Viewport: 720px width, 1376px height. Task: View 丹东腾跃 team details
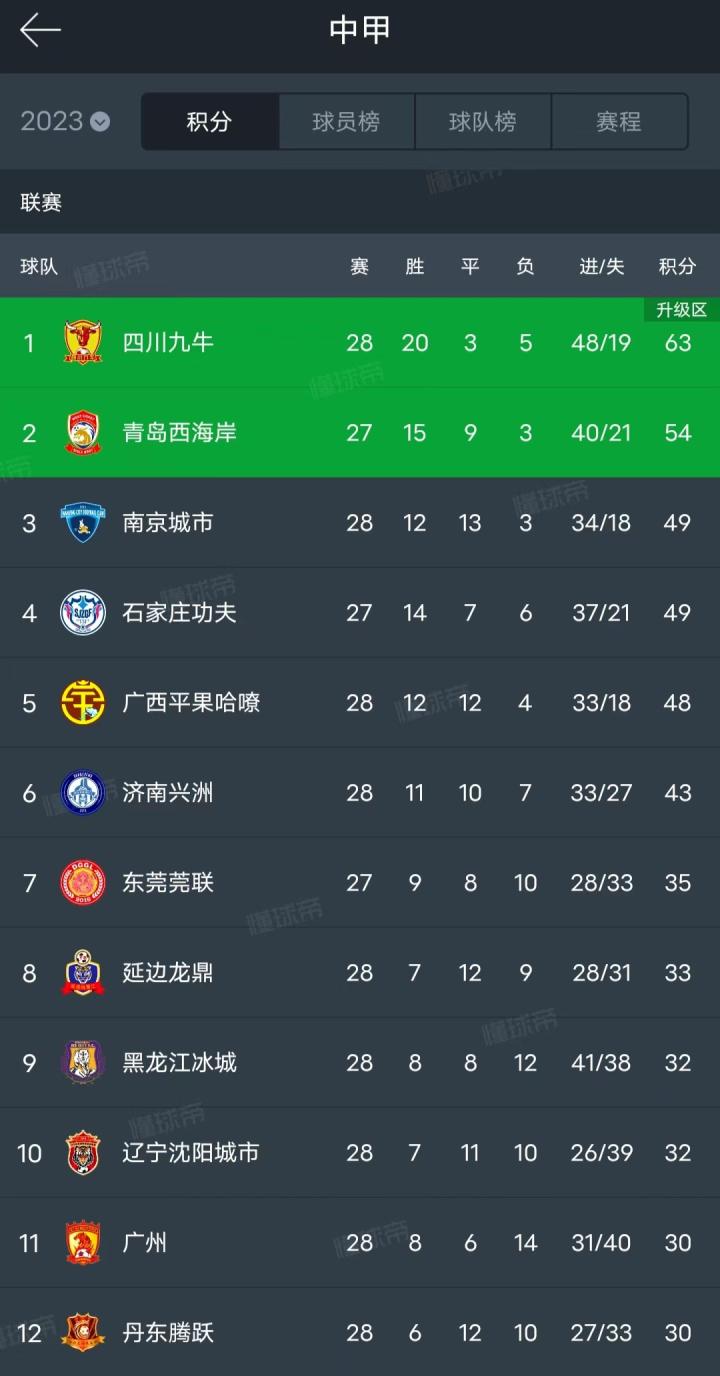coord(360,1332)
